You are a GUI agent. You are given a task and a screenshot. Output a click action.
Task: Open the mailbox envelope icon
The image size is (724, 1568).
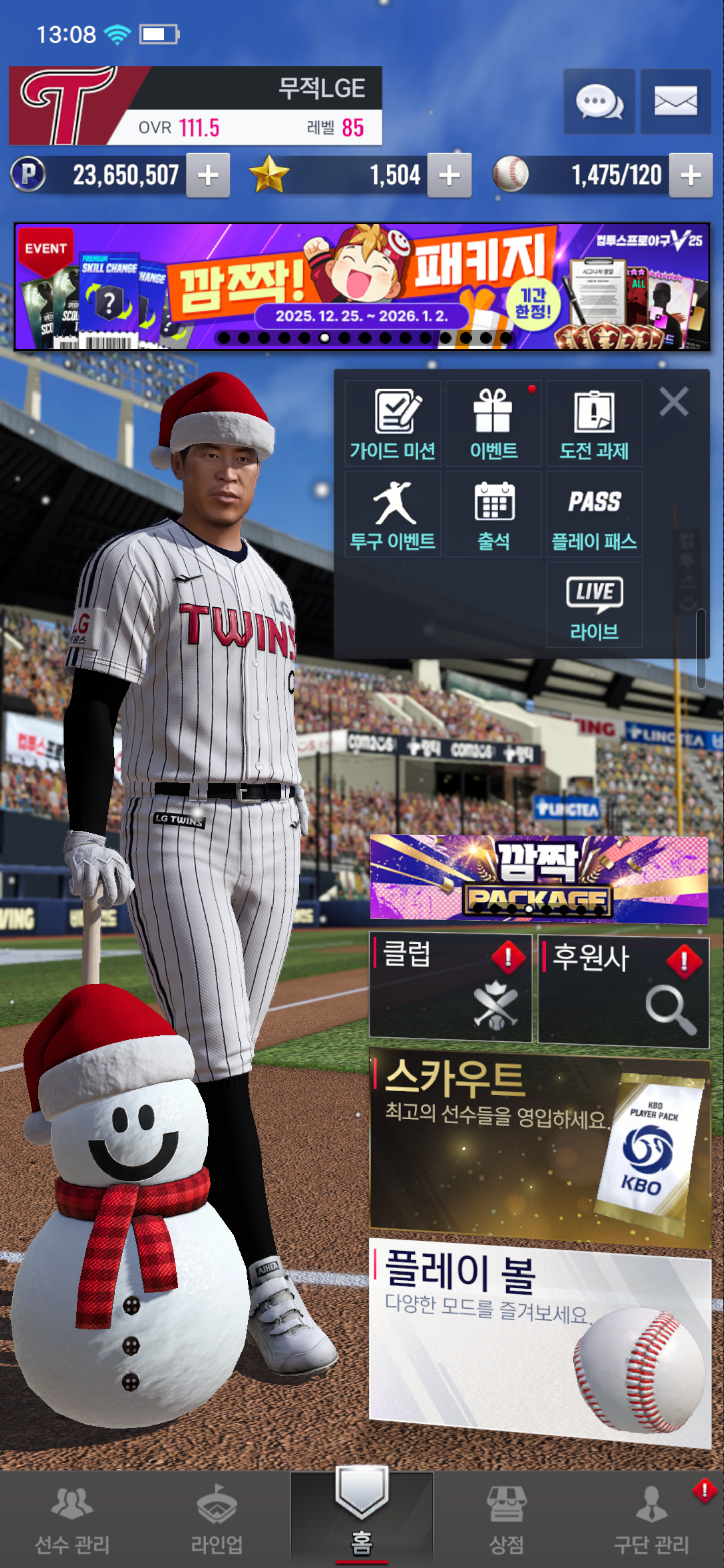675,102
